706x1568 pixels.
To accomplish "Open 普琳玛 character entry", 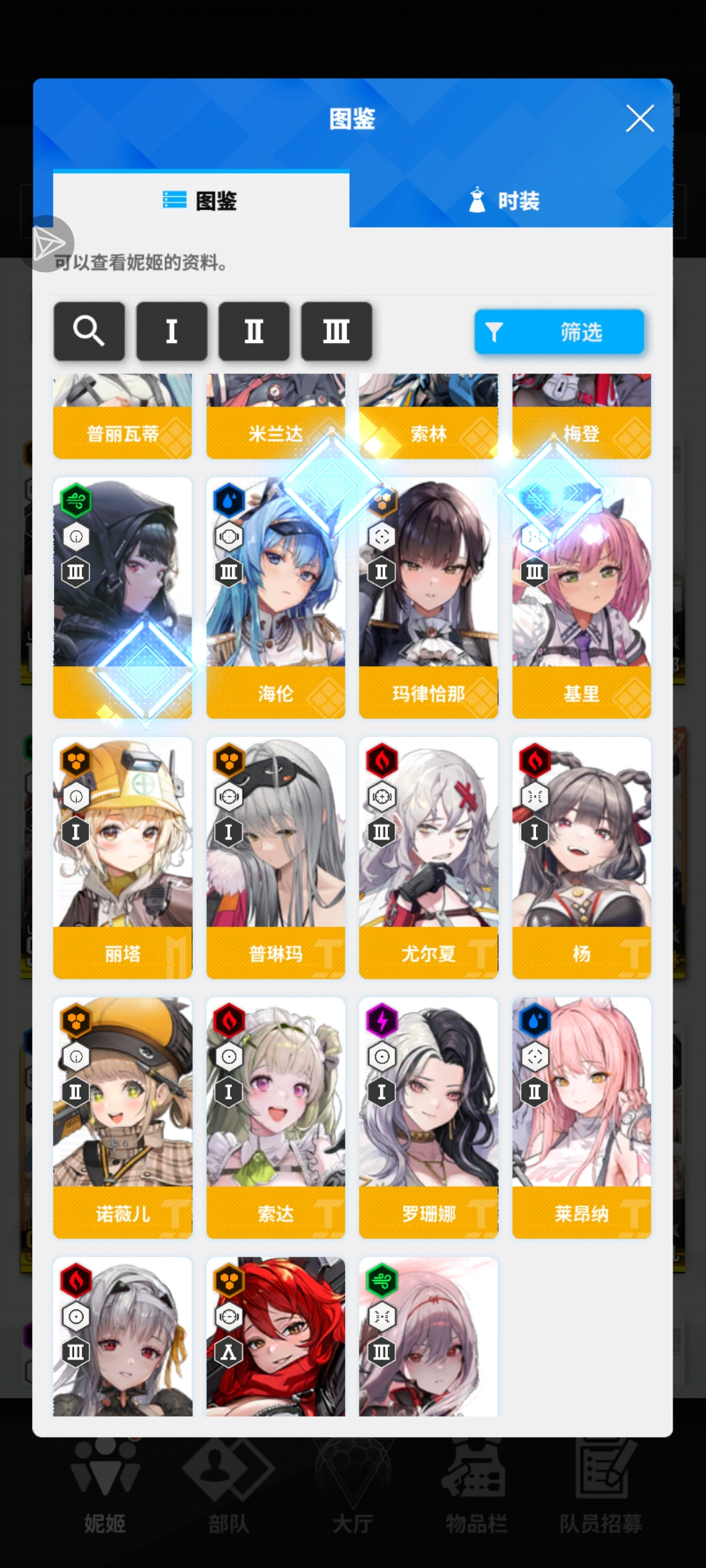I will 275,857.
